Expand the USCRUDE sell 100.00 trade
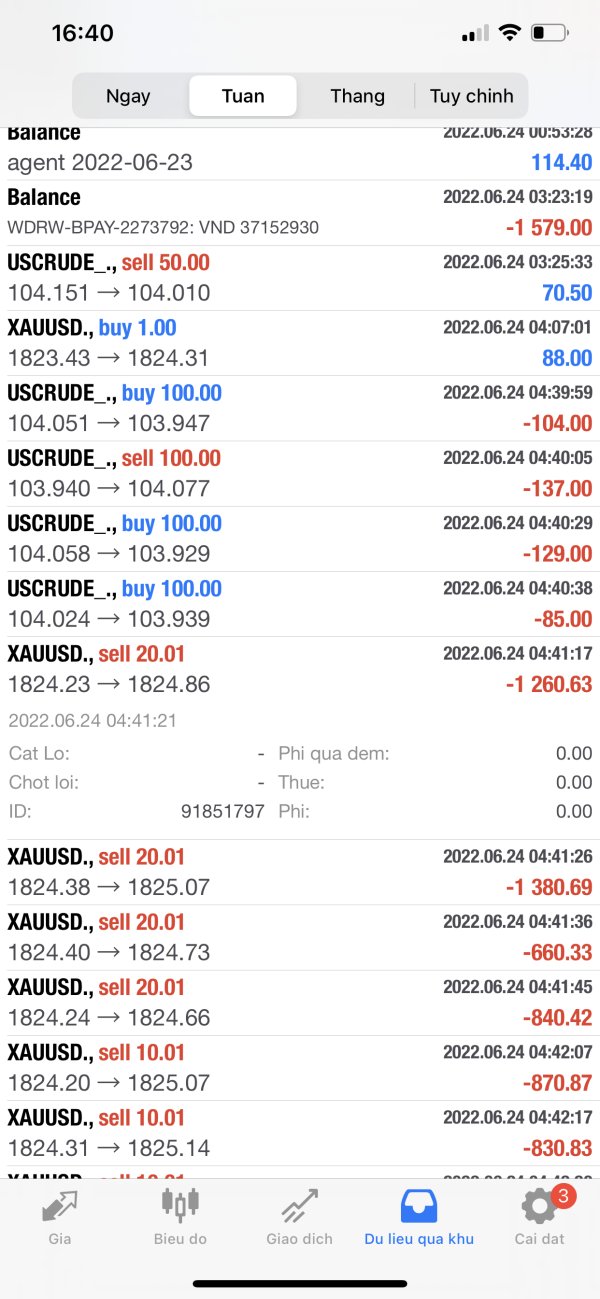 (x=300, y=473)
